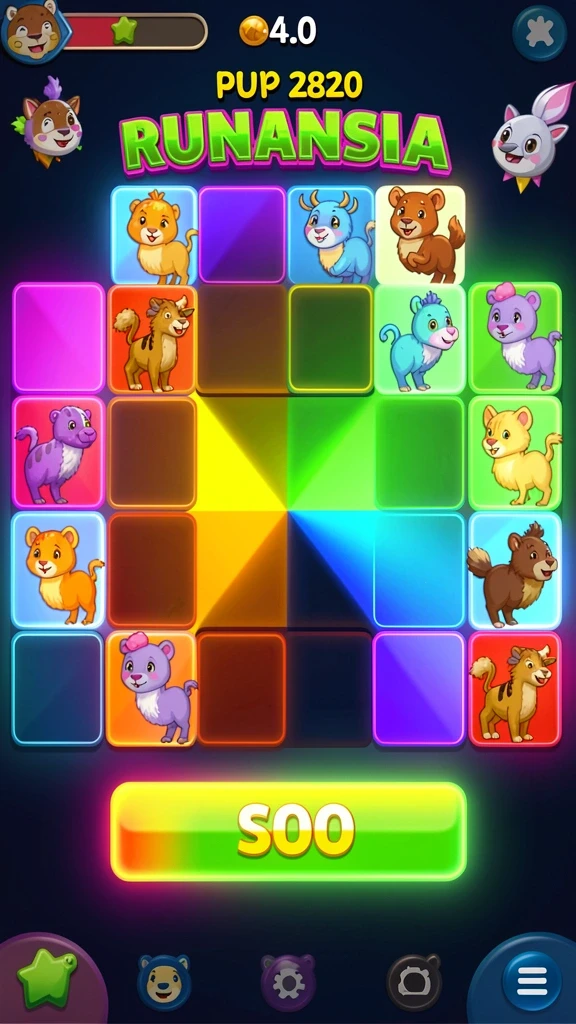The width and height of the screenshot is (576, 1024).
Task: Open the bear face icon
Action: (x=164, y=982)
